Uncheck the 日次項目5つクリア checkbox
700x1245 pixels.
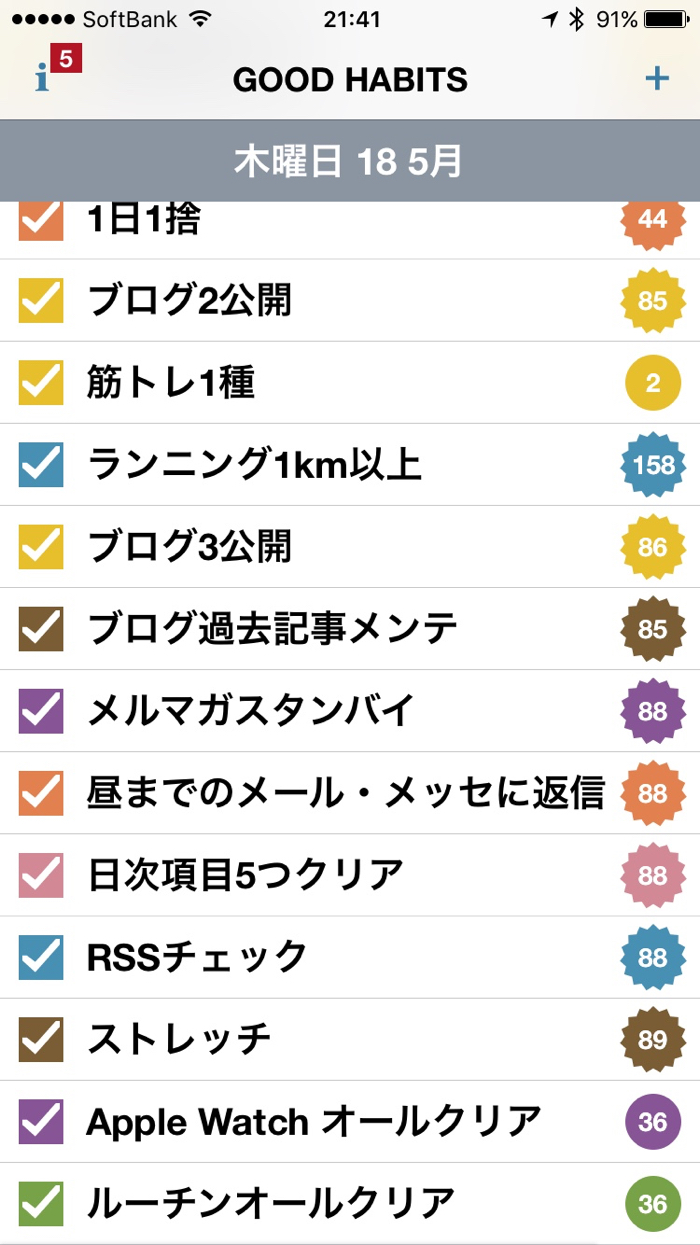click(41, 875)
